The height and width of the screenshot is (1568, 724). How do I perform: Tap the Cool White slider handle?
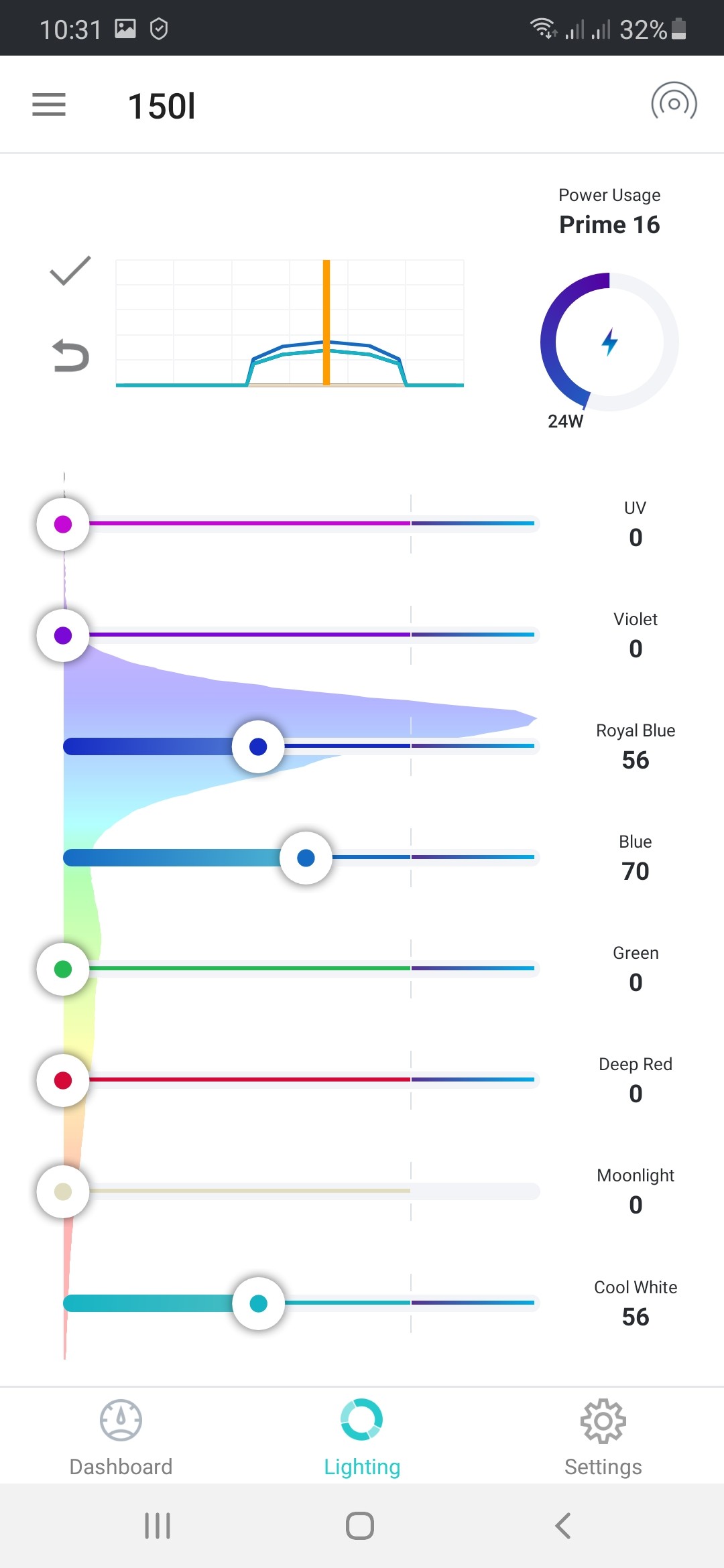click(x=258, y=1303)
